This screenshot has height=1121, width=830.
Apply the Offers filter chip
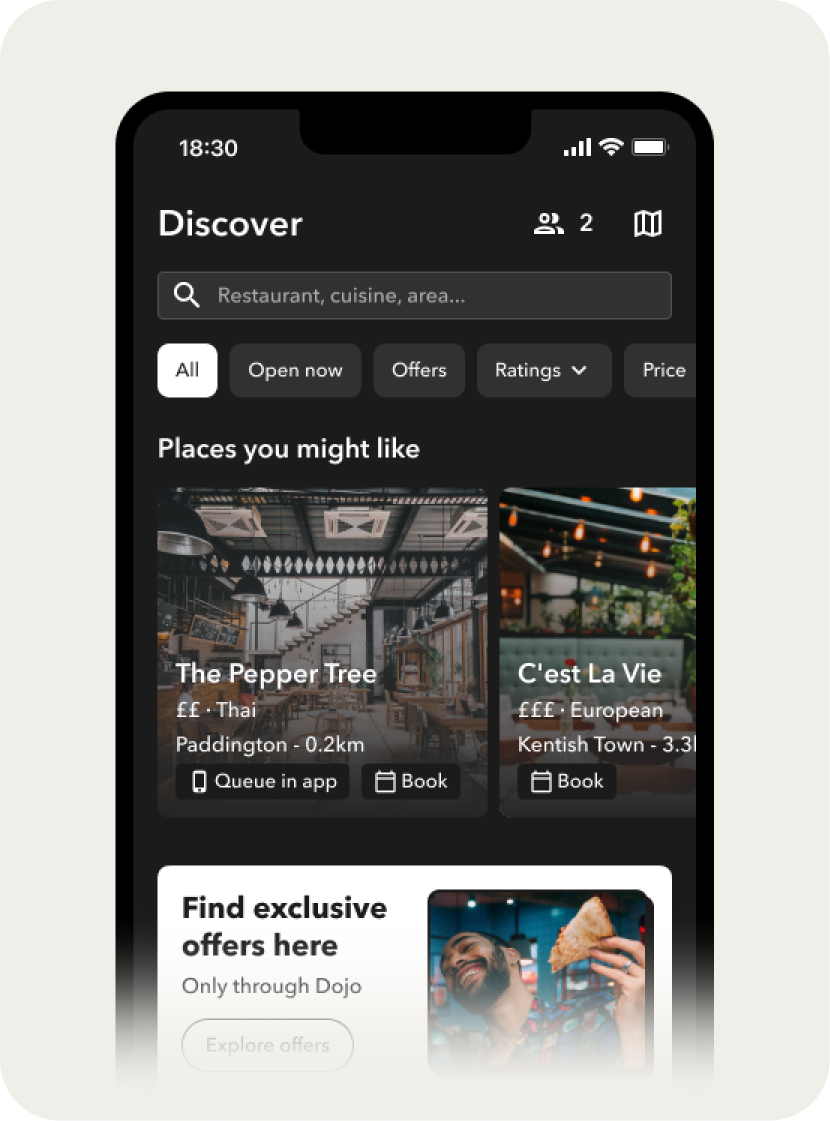[x=419, y=370]
